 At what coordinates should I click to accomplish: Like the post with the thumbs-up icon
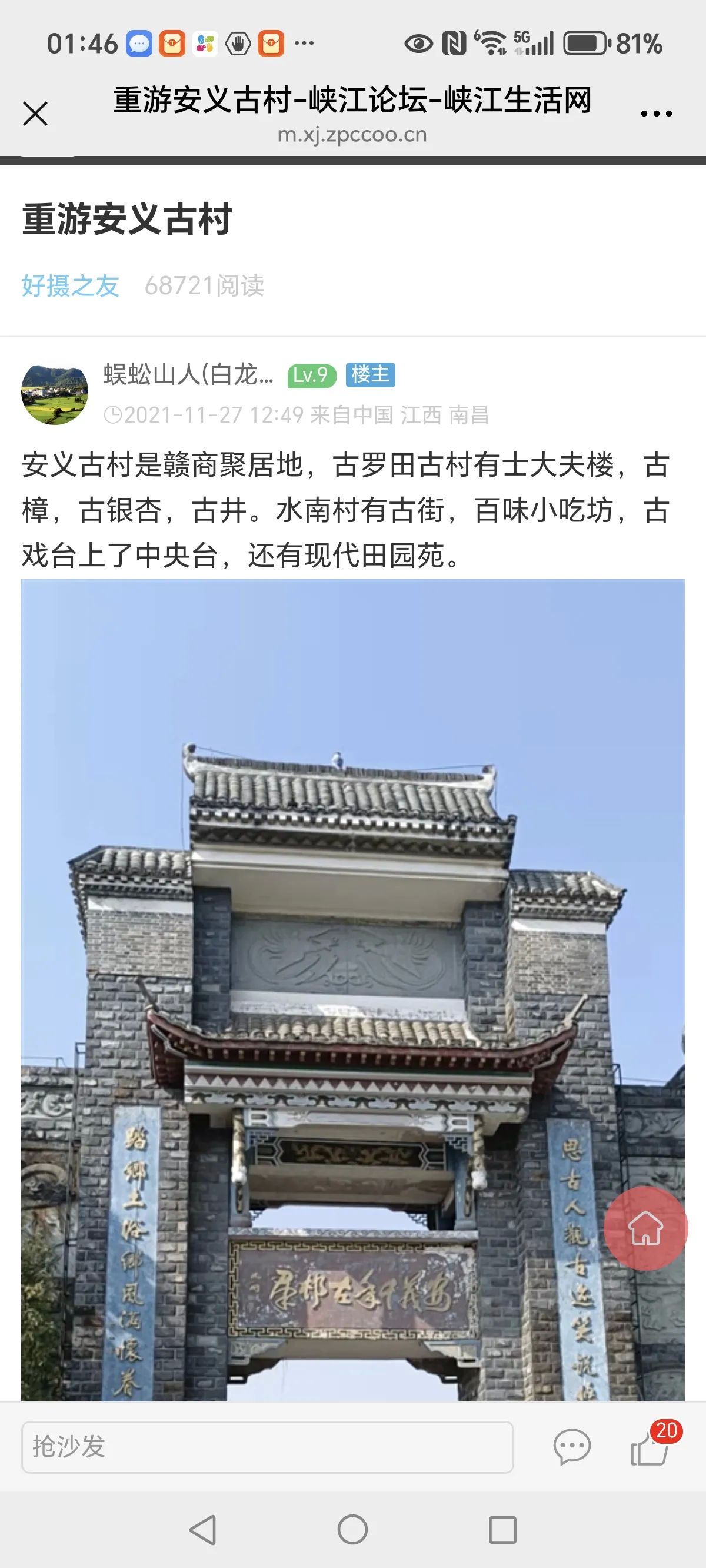point(650,1449)
